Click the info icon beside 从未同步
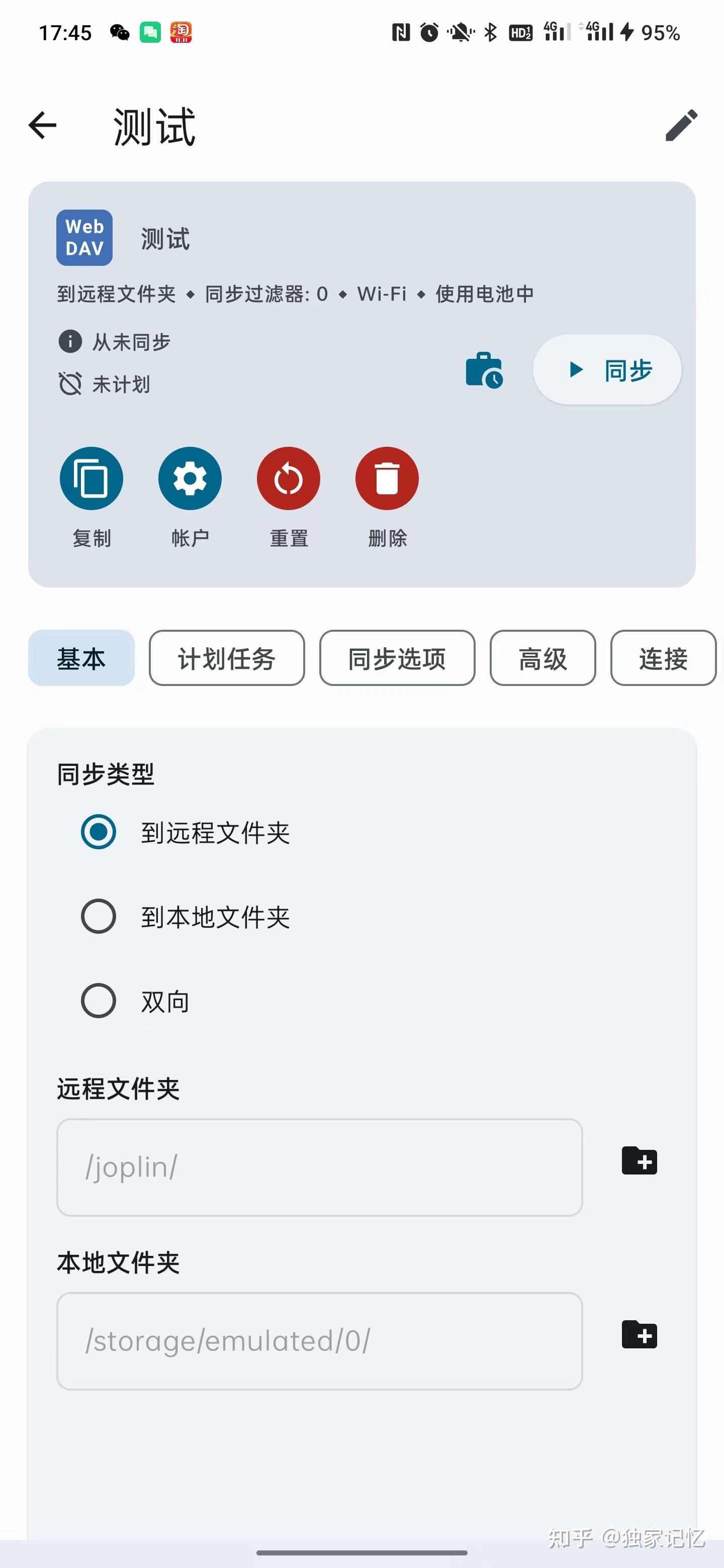Screen dimensions: 724x1568 [69, 342]
